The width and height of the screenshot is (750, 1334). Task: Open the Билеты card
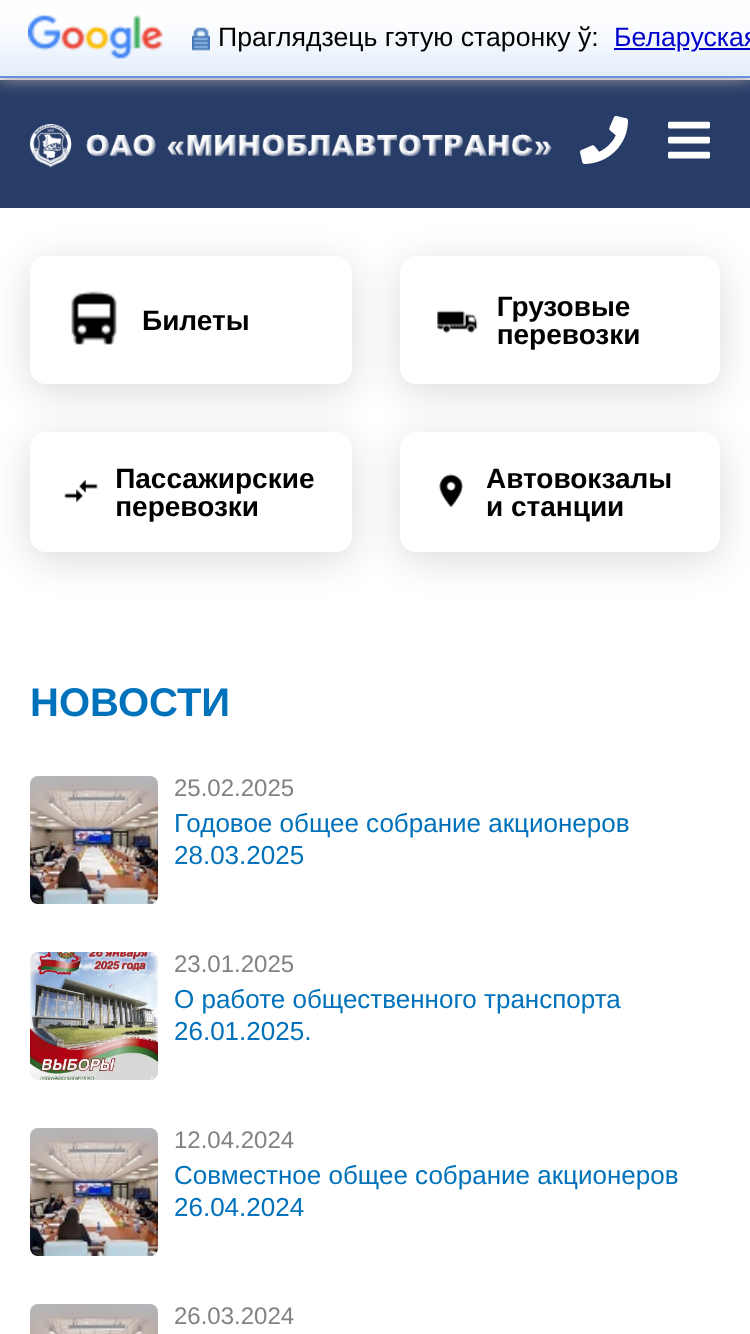(x=191, y=320)
